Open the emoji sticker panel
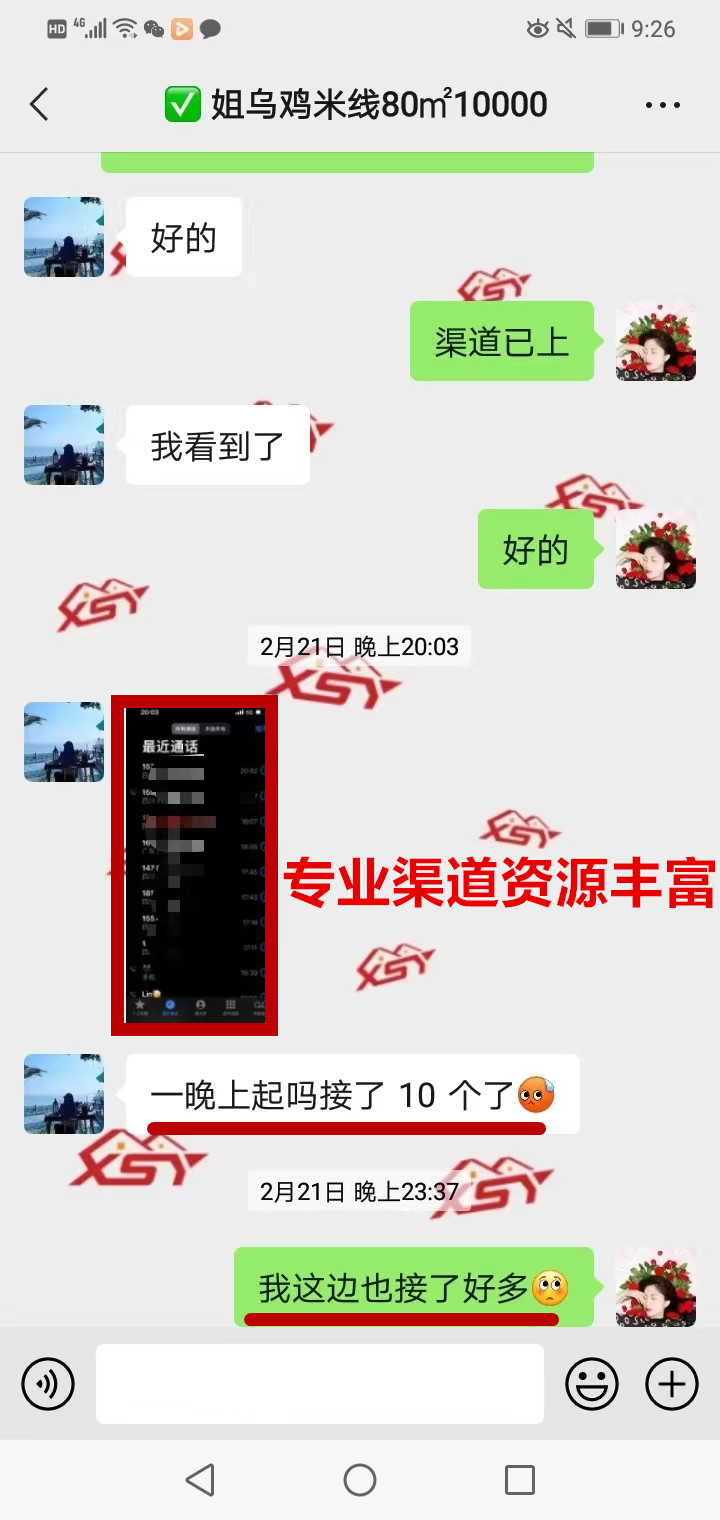Viewport: 720px width, 1520px height. (592, 1384)
